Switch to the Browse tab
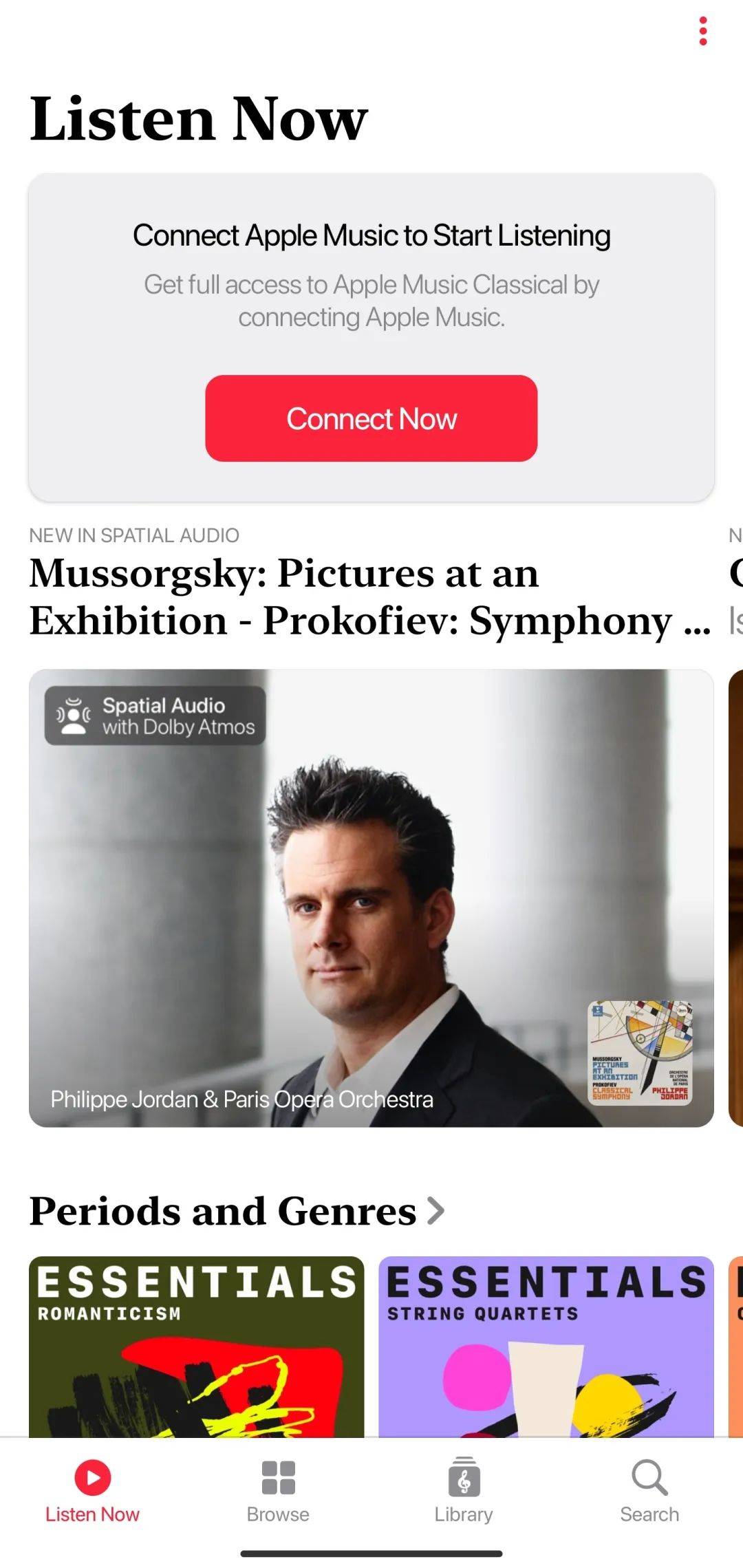 point(278,1490)
